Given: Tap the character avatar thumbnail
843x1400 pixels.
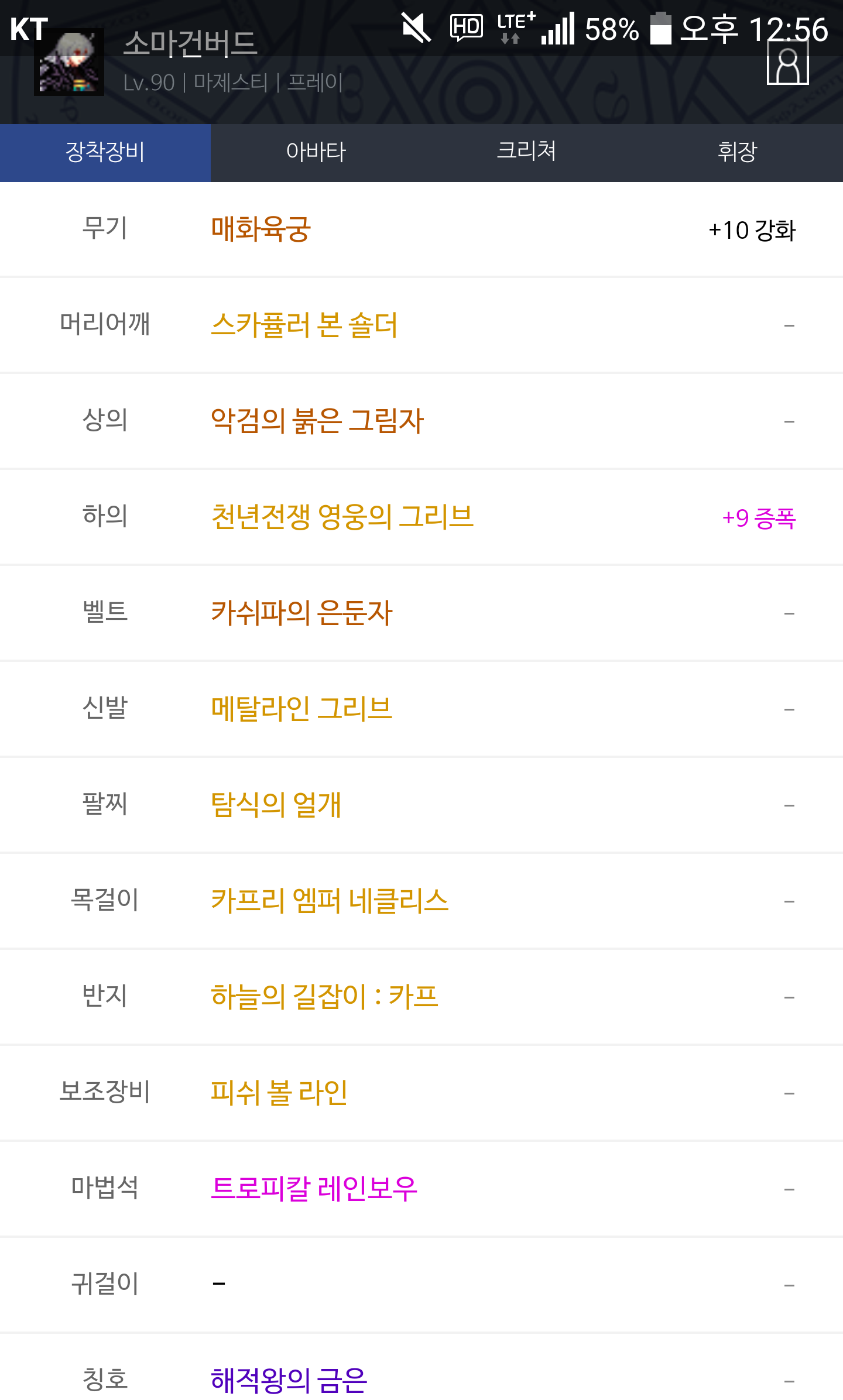Looking at the screenshot, I should pyautogui.click(x=69, y=62).
